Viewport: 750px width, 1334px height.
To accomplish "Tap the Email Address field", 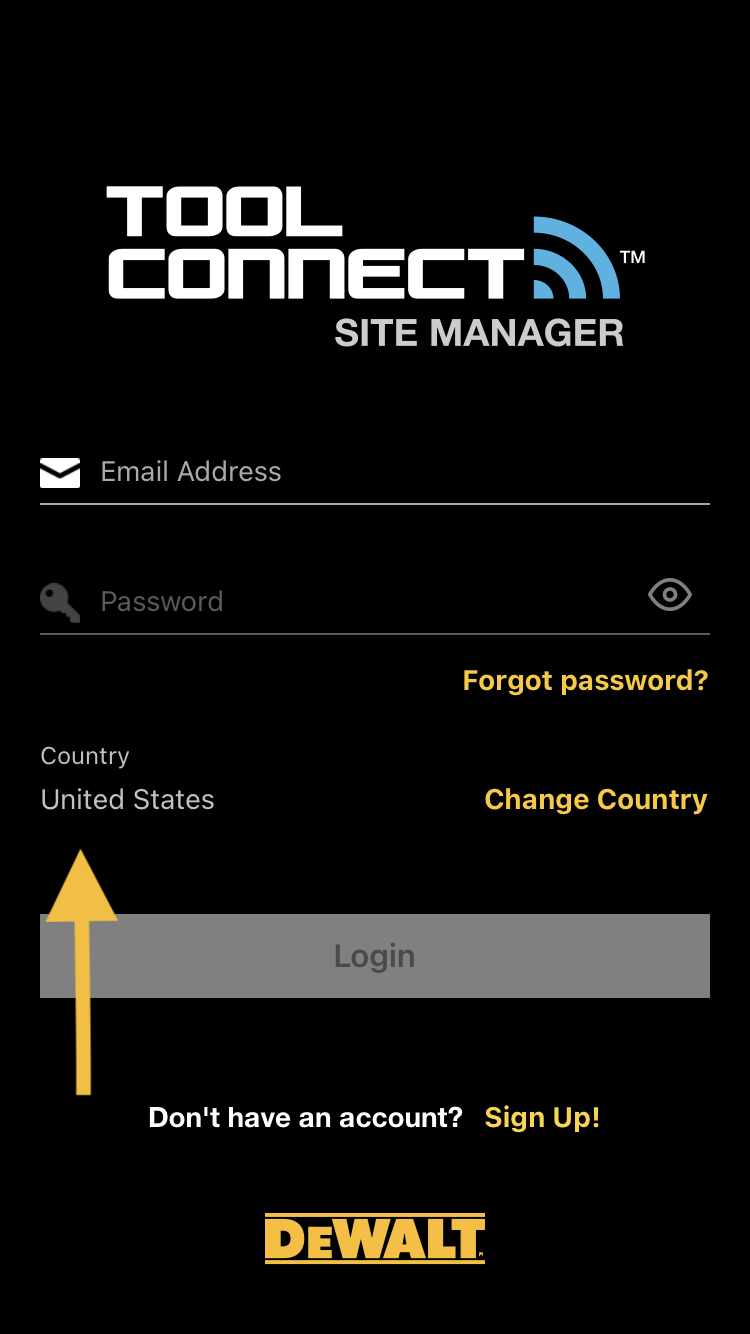I will (375, 472).
